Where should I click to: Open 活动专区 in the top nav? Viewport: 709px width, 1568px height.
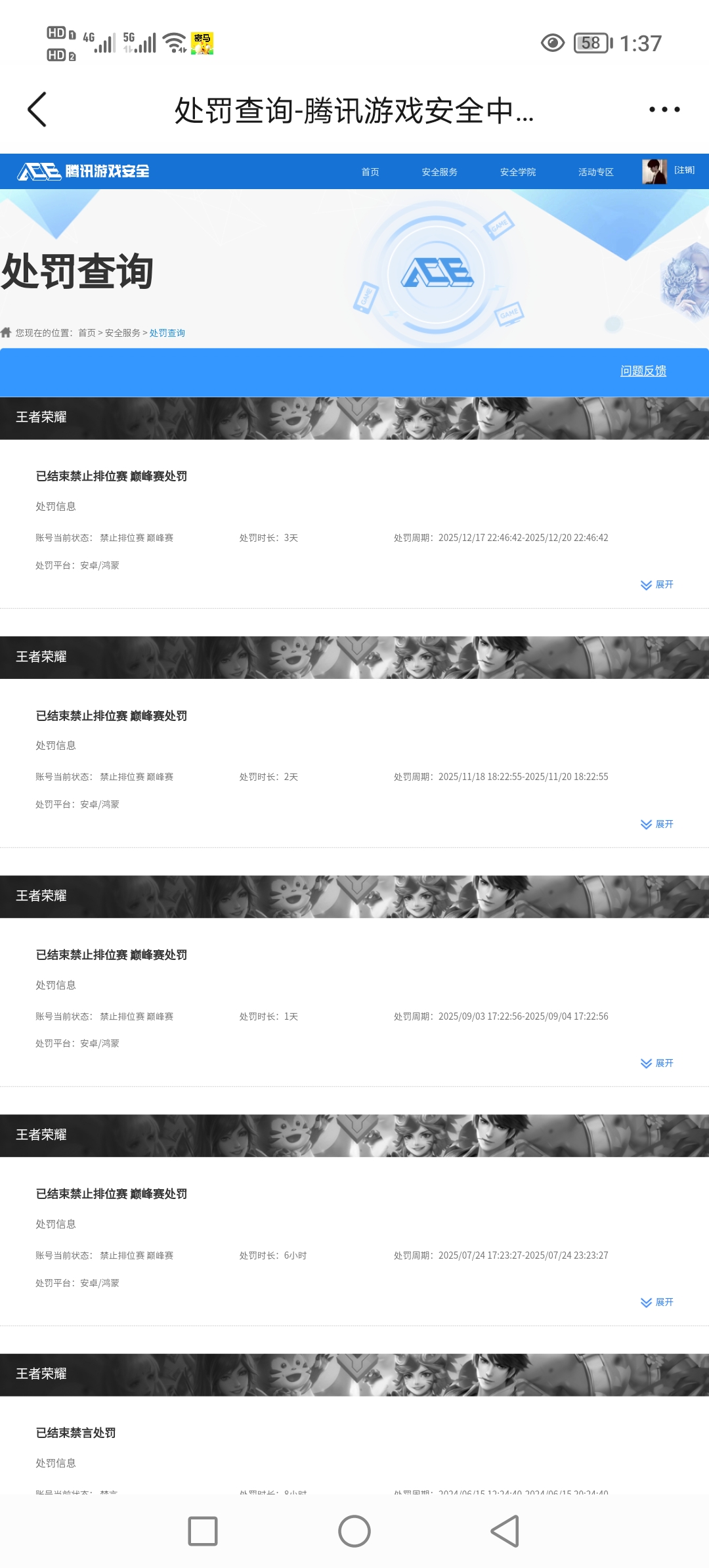coord(595,172)
